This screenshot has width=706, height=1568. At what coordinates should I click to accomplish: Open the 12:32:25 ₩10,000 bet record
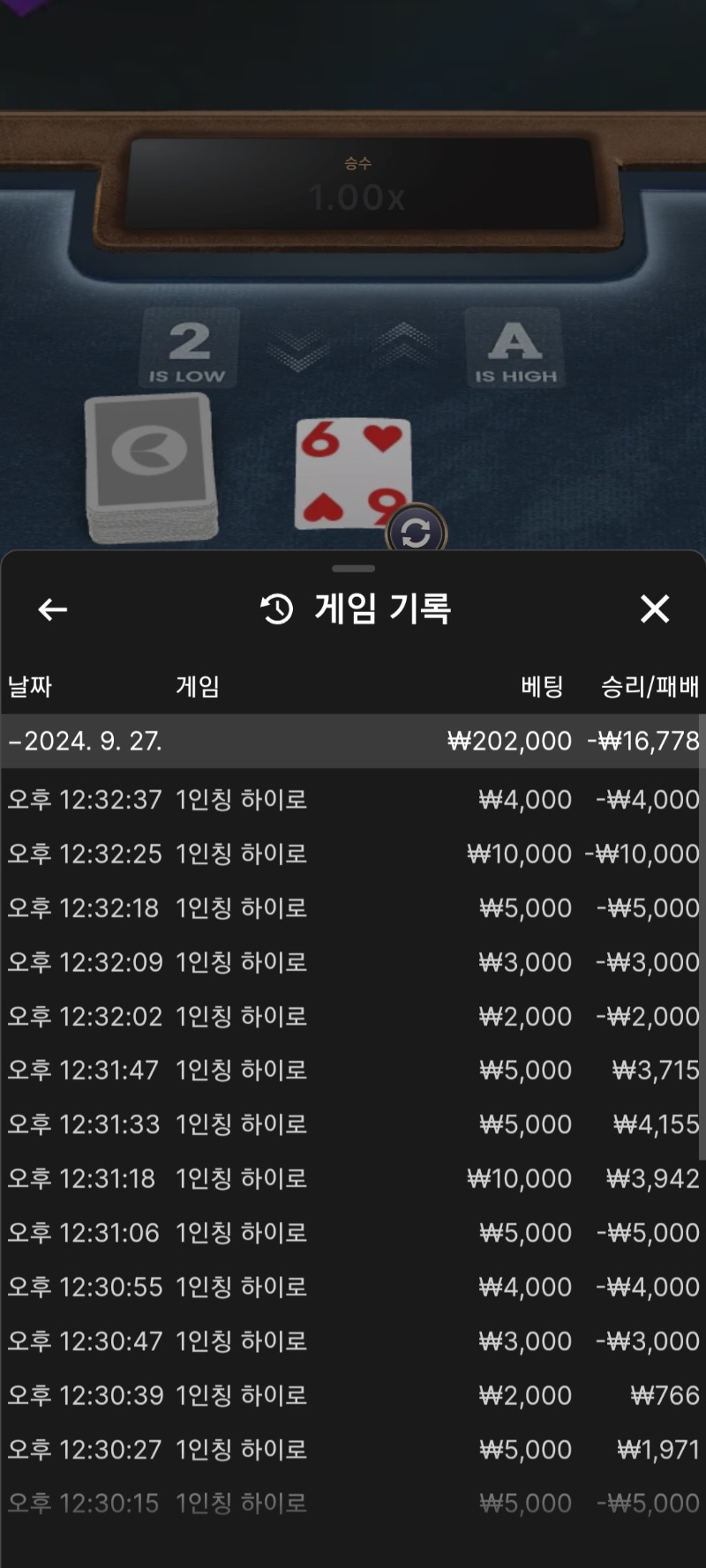(353, 854)
